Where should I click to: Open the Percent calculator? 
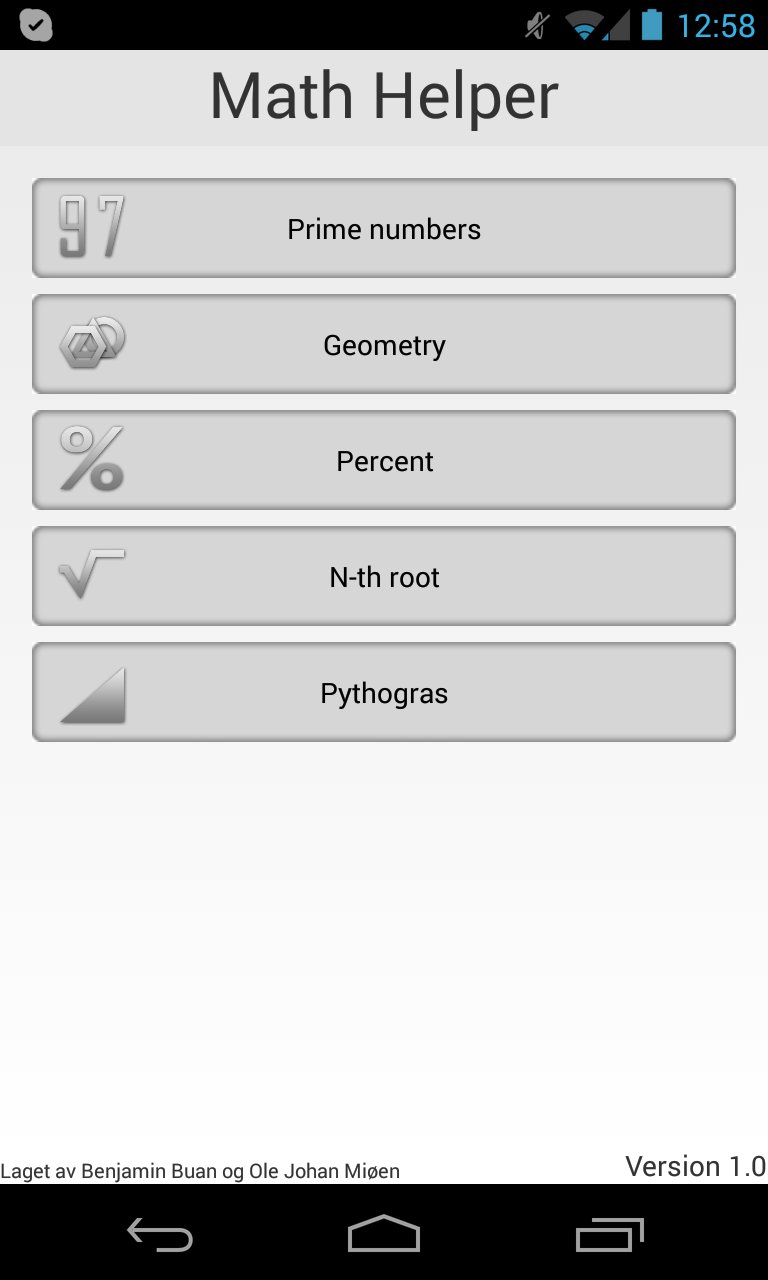pyautogui.click(x=384, y=460)
